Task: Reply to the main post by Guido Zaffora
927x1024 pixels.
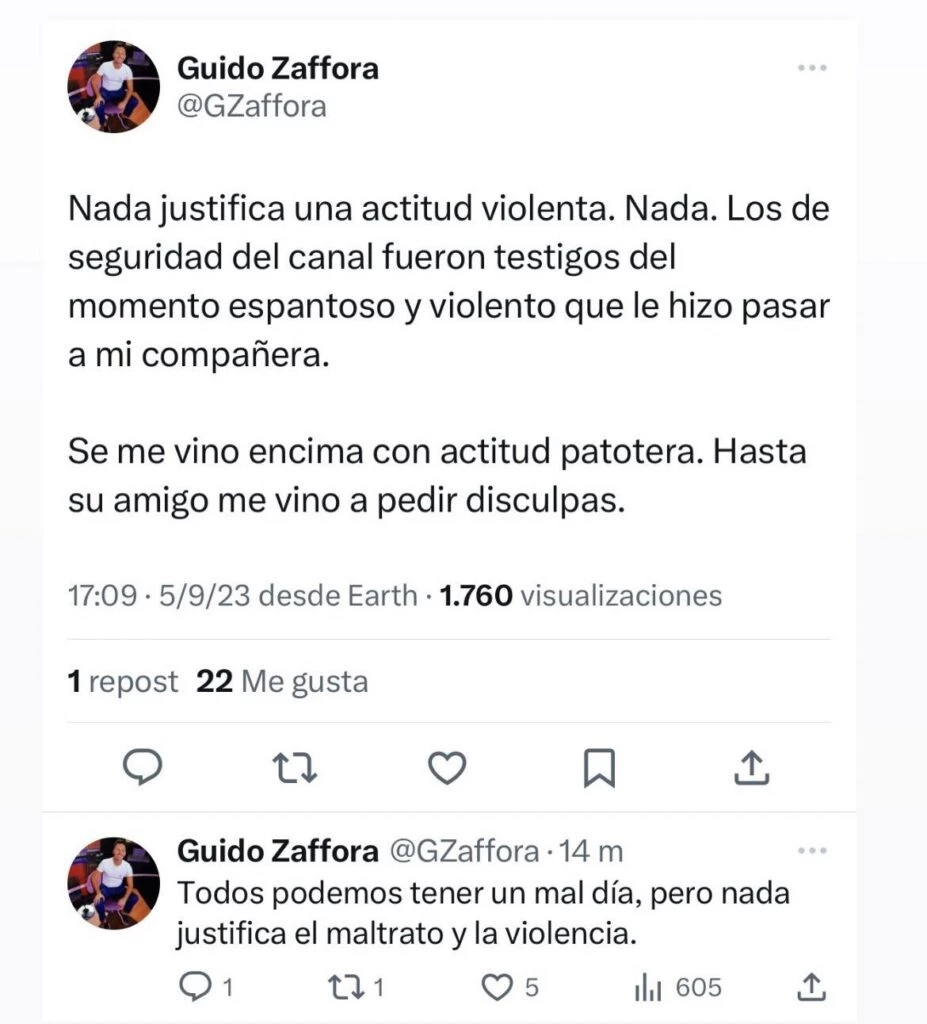Action: click(142, 767)
